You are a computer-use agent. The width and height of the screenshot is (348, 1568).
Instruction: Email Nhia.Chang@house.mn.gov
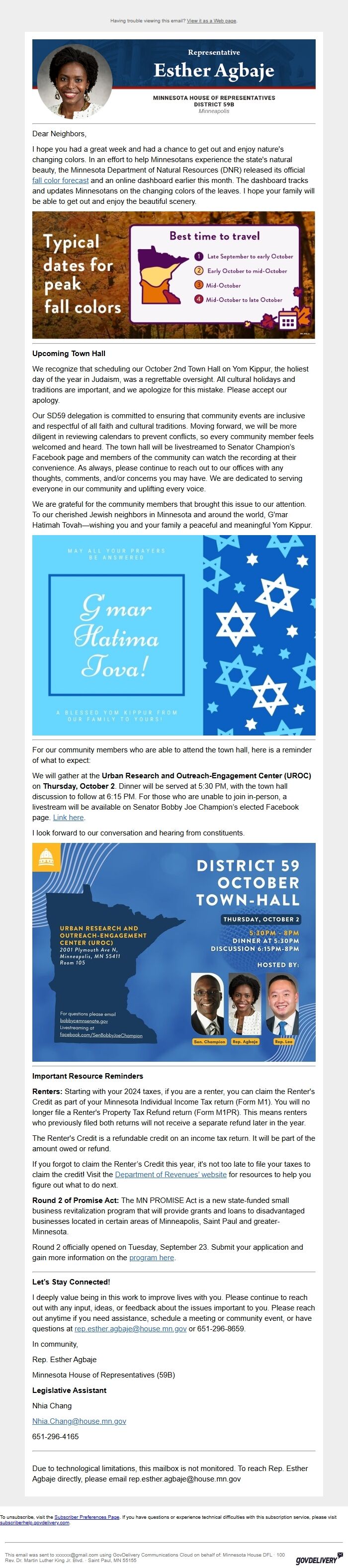79,1421
